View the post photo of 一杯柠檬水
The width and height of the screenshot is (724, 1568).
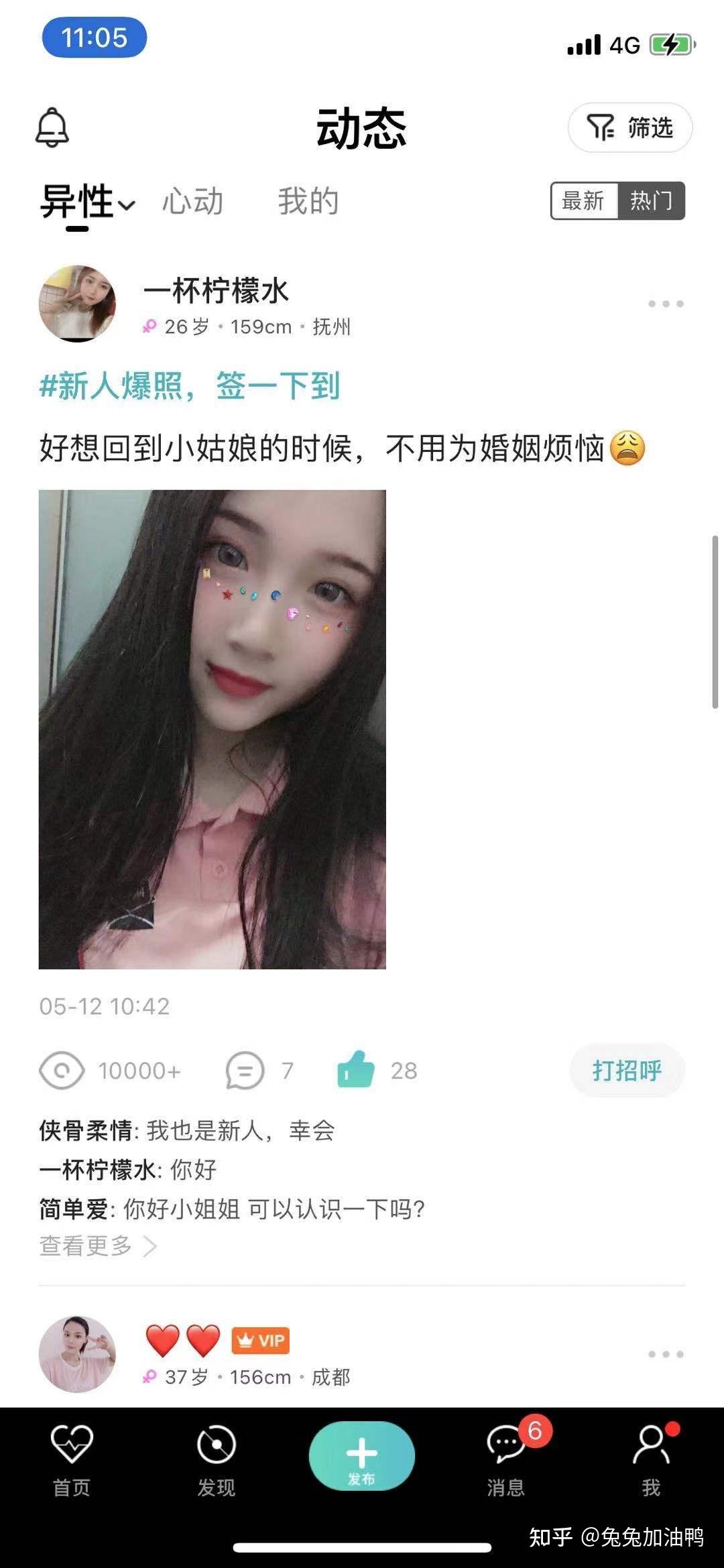click(x=213, y=729)
